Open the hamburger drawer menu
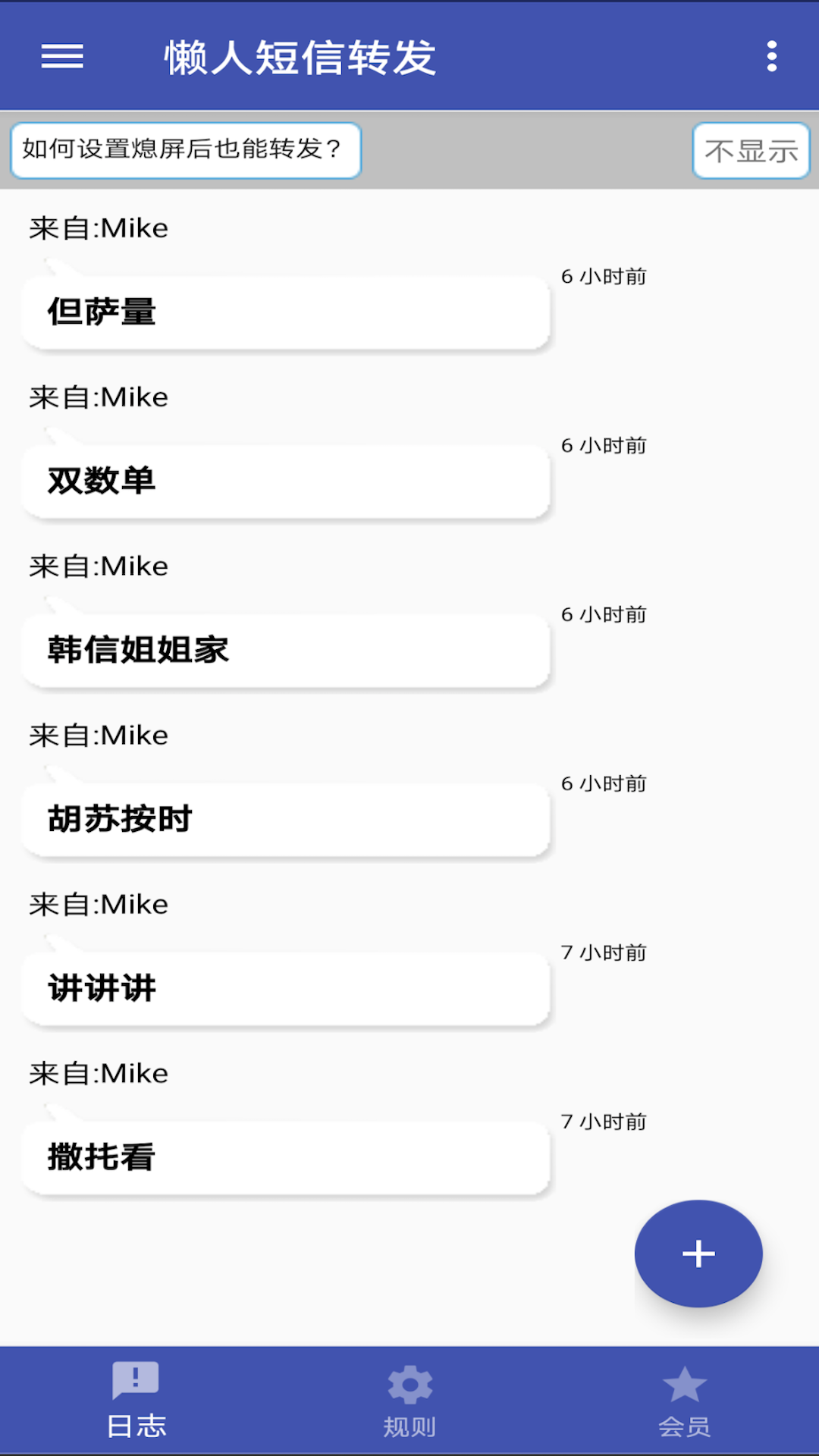Image resolution: width=819 pixels, height=1456 pixels. click(62, 57)
